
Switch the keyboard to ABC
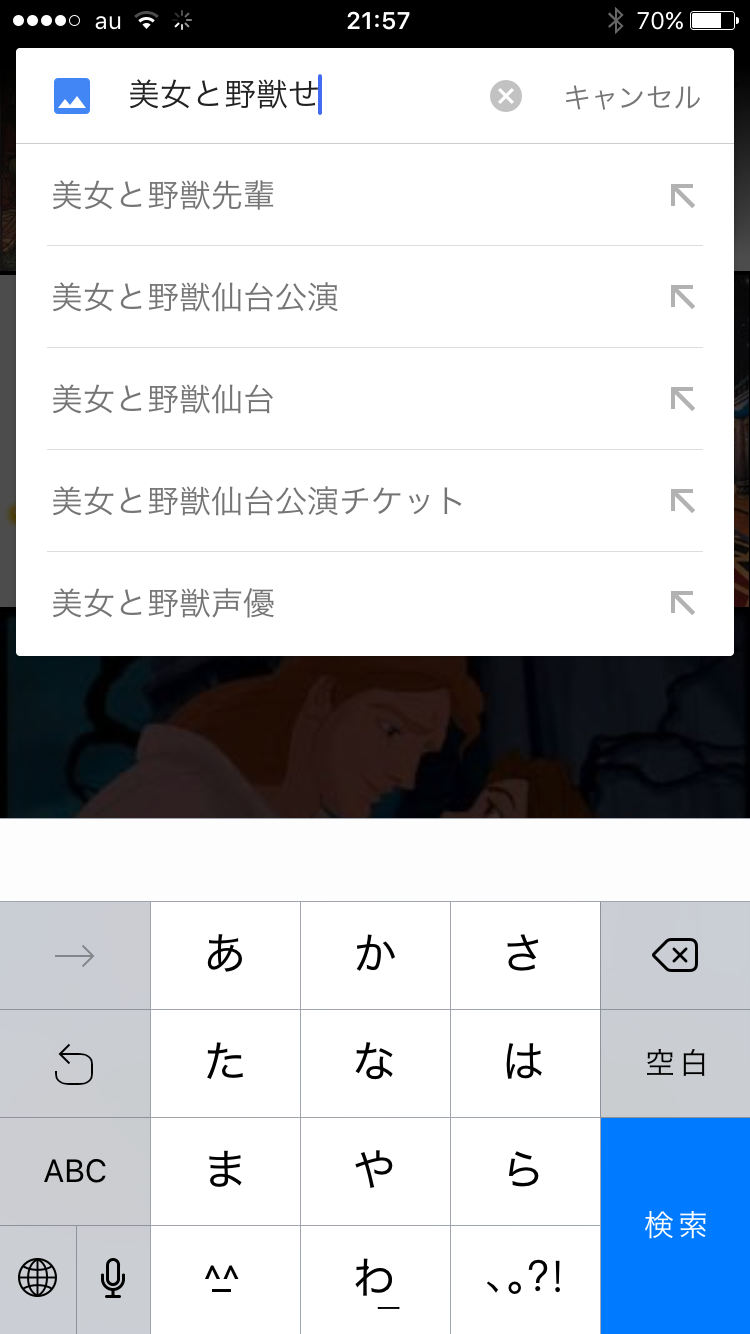click(x=75, y=1171)
